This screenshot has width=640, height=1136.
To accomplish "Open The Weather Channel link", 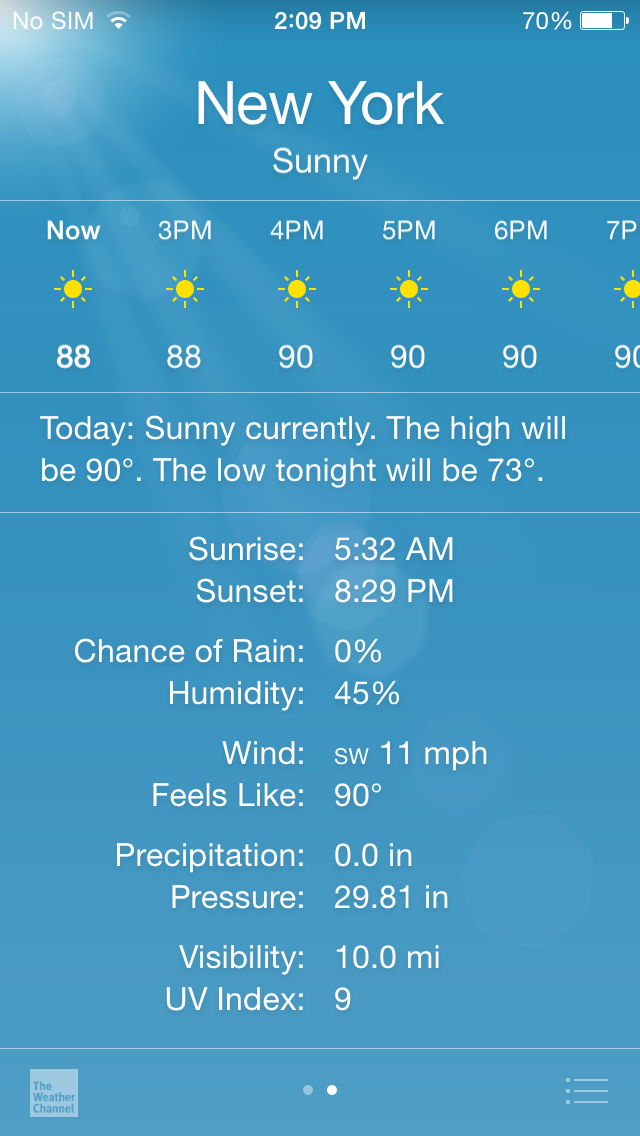I will coord(54,1092).
